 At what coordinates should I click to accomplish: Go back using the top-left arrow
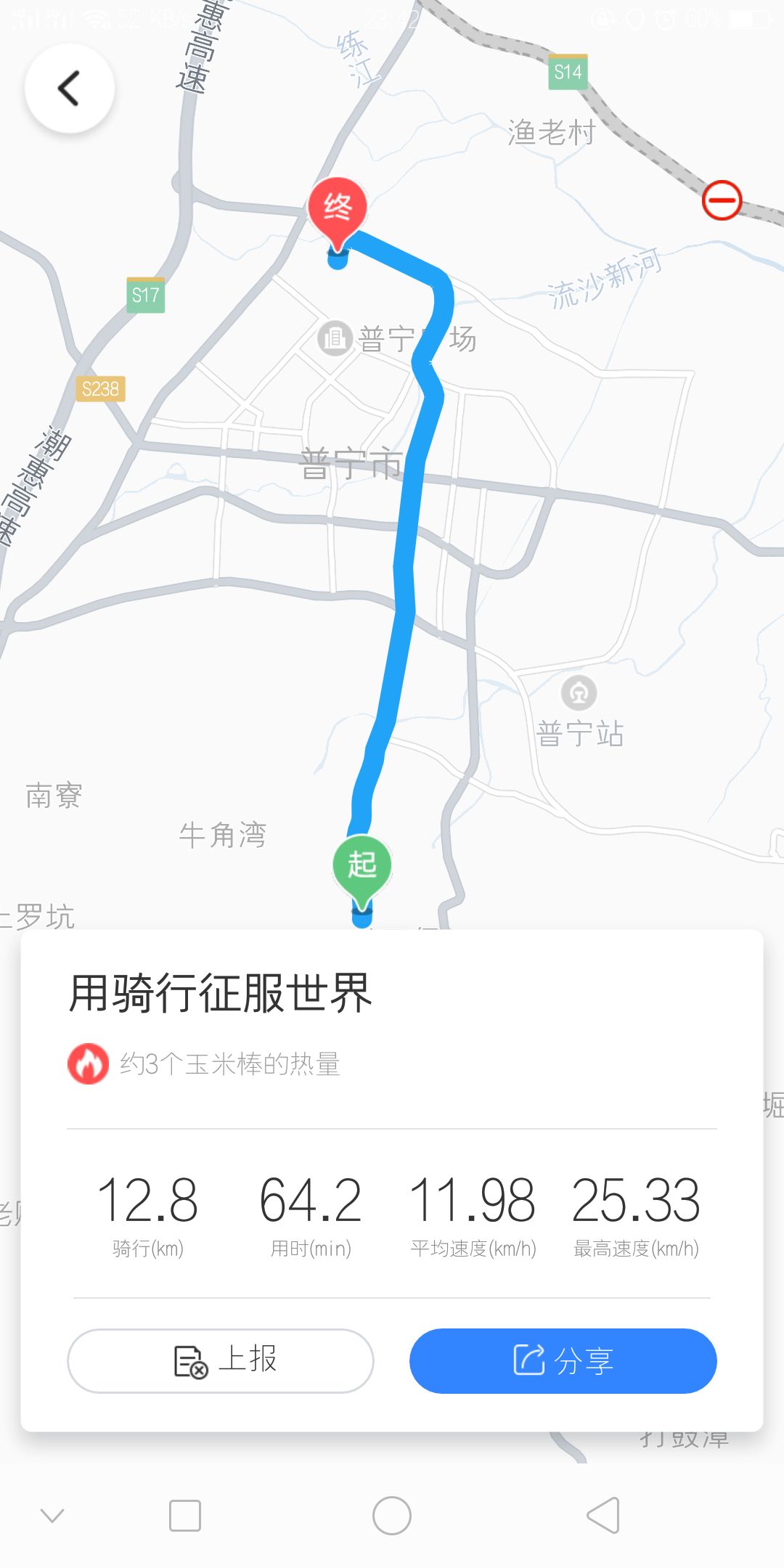[x=69, y=89]
